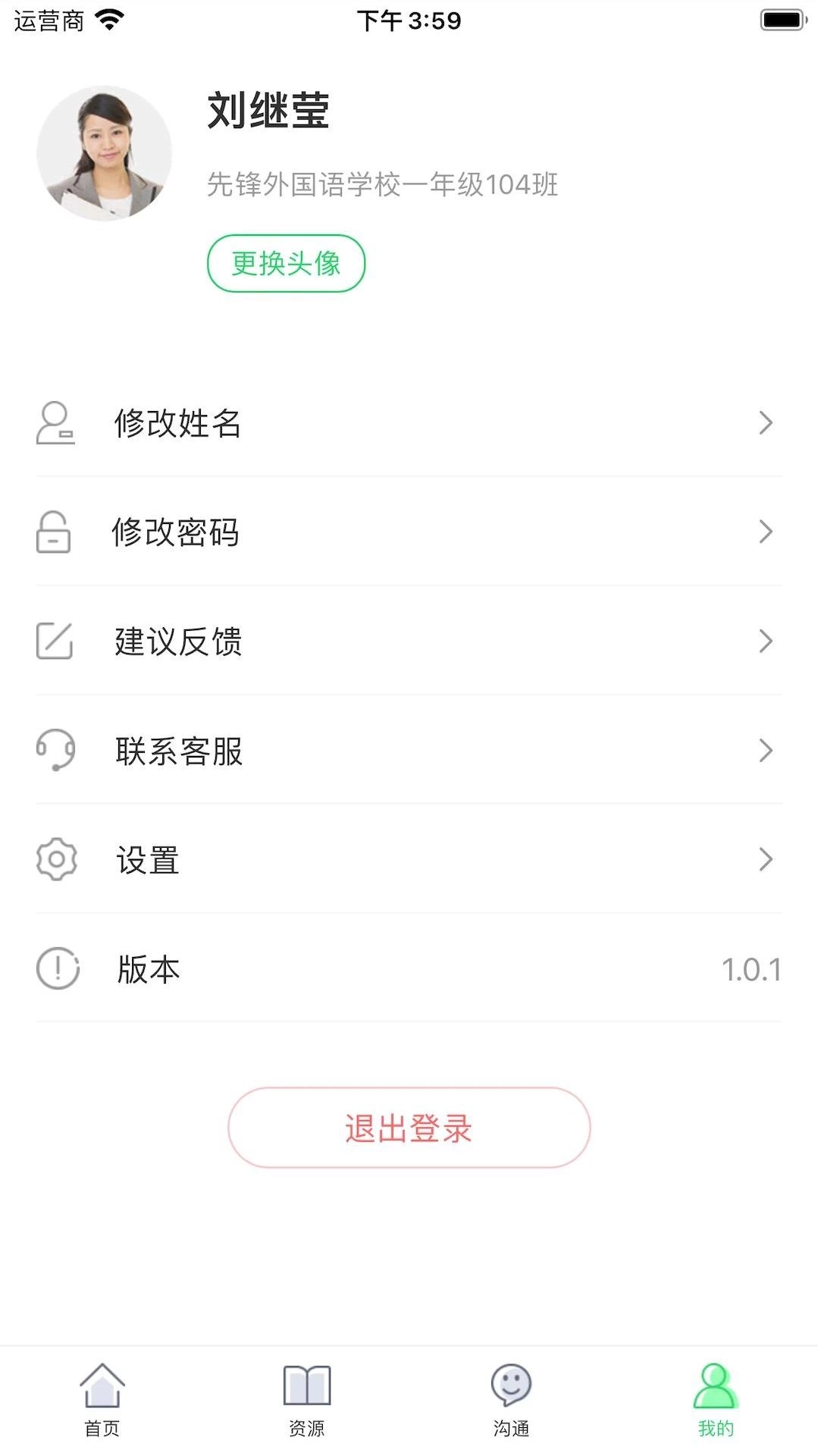Tap the 退出登录 logout button
This screenshot has height=1456, width=818.
coord(409,1128)
